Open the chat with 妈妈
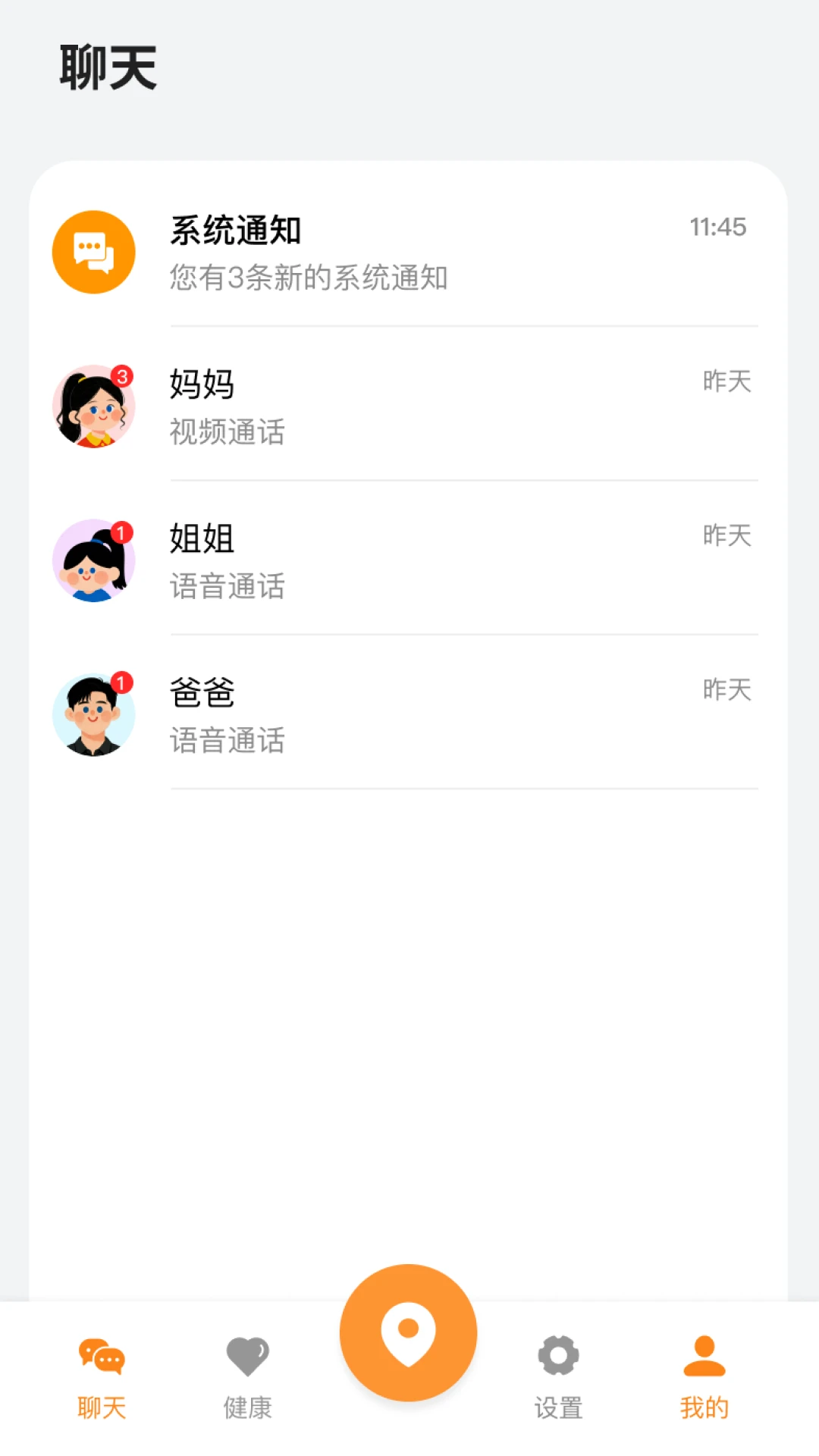This screenshot has width=819, height=1456. pyautogui.click(x=408, y=406)
